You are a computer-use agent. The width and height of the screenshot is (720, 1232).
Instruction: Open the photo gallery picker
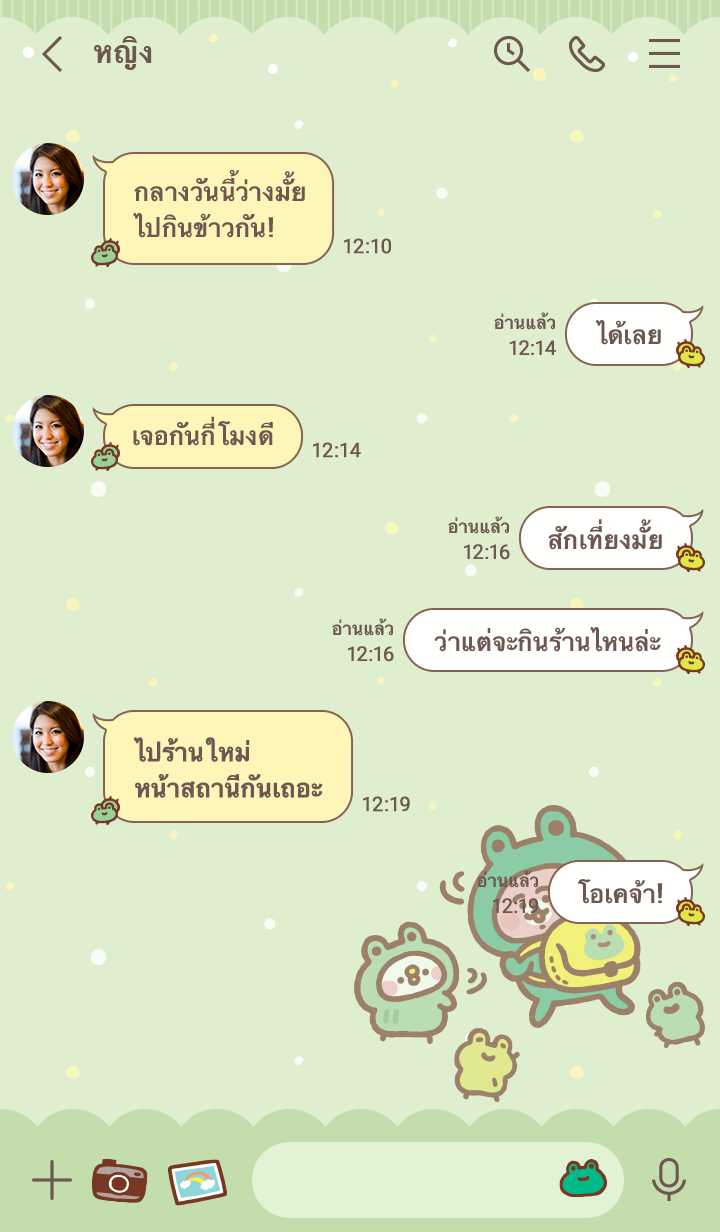[196, 1181]
